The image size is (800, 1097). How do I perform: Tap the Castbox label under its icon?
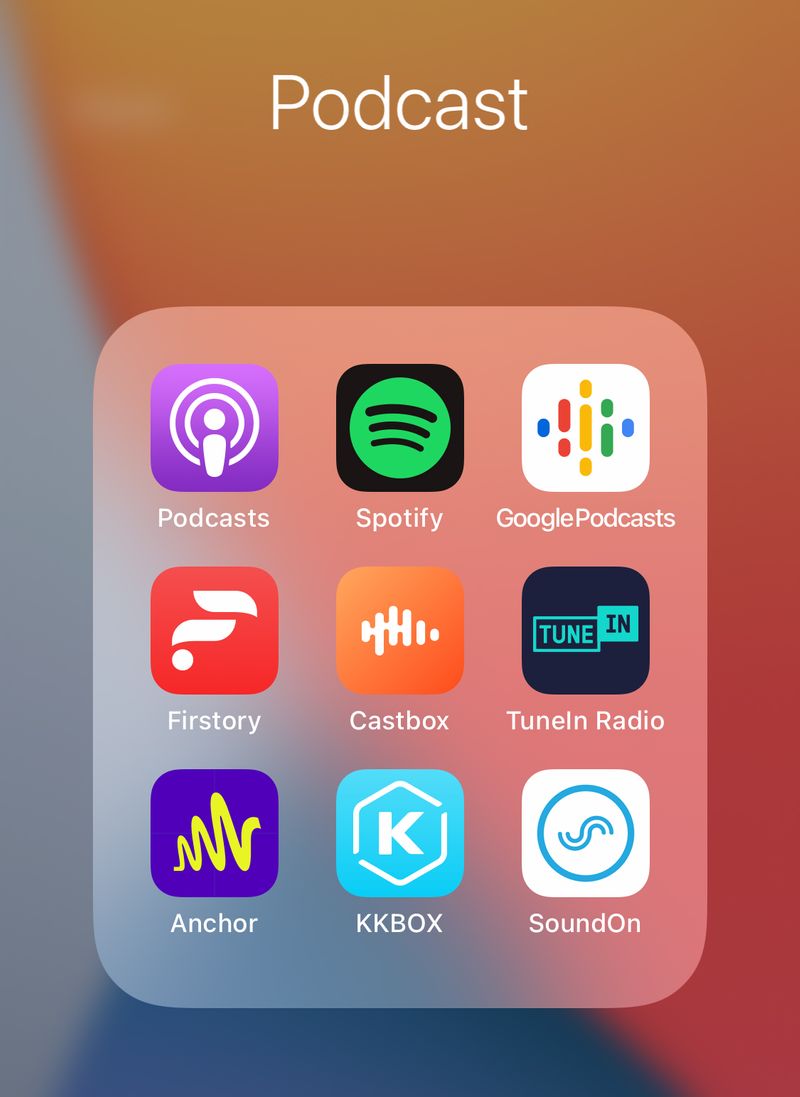click(399, 721)
